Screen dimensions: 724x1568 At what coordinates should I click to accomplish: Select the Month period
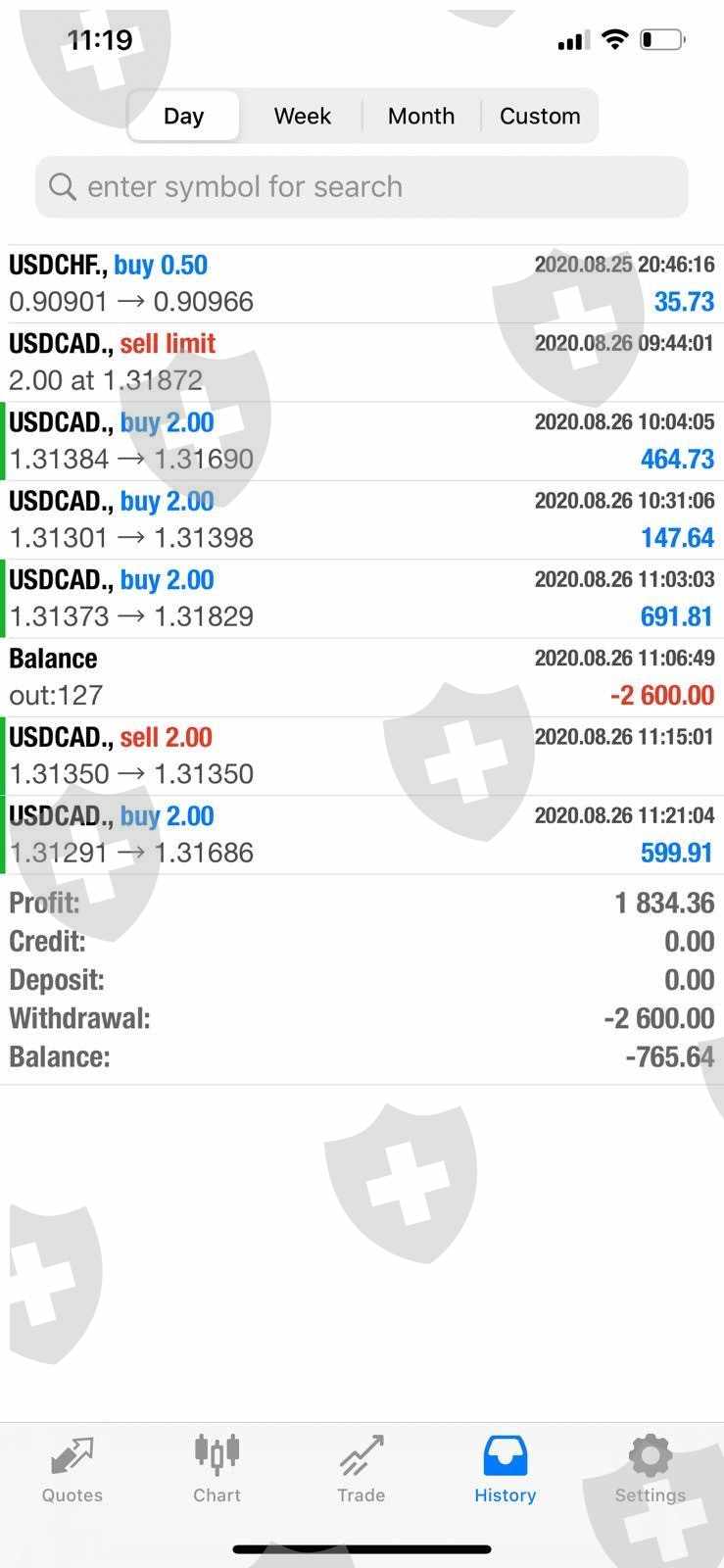(421, 116)
